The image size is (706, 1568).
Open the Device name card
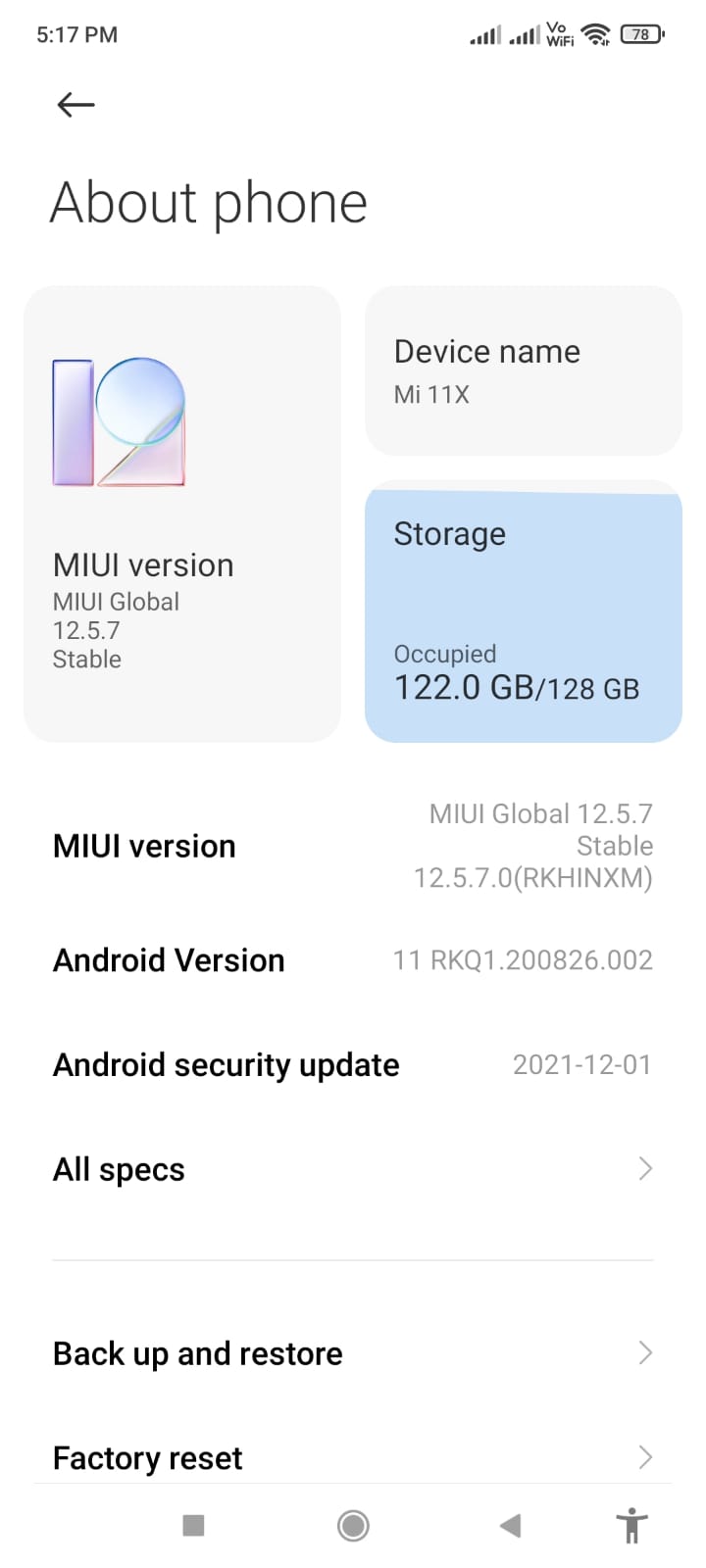tap(523, 371)
